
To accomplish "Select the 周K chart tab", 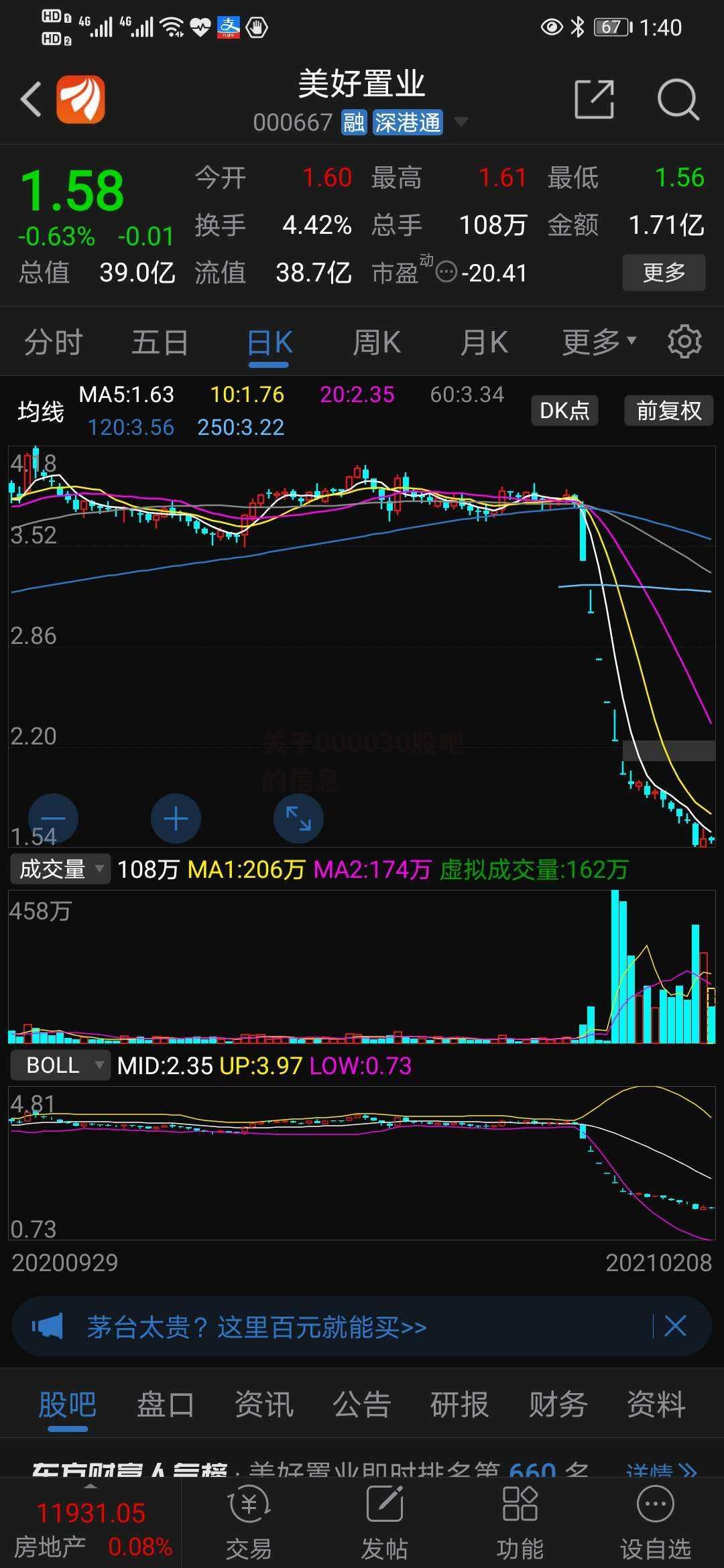I will (376, 343).
